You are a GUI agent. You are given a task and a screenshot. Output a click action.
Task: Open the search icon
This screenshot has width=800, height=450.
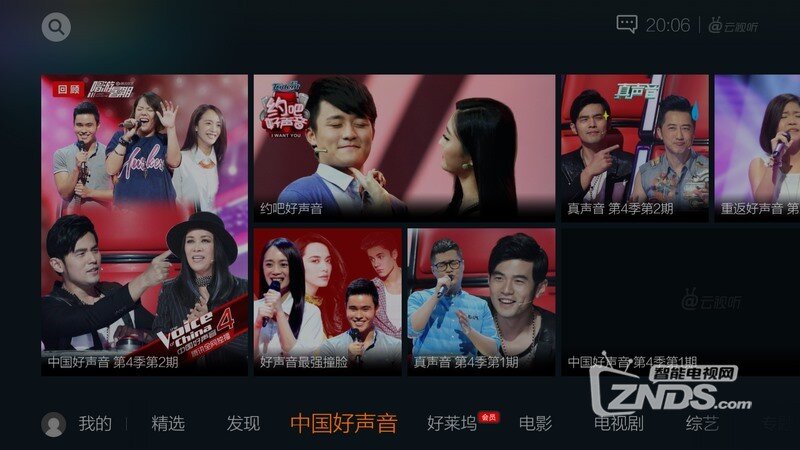pyautogui.click(x=56, y=27)
